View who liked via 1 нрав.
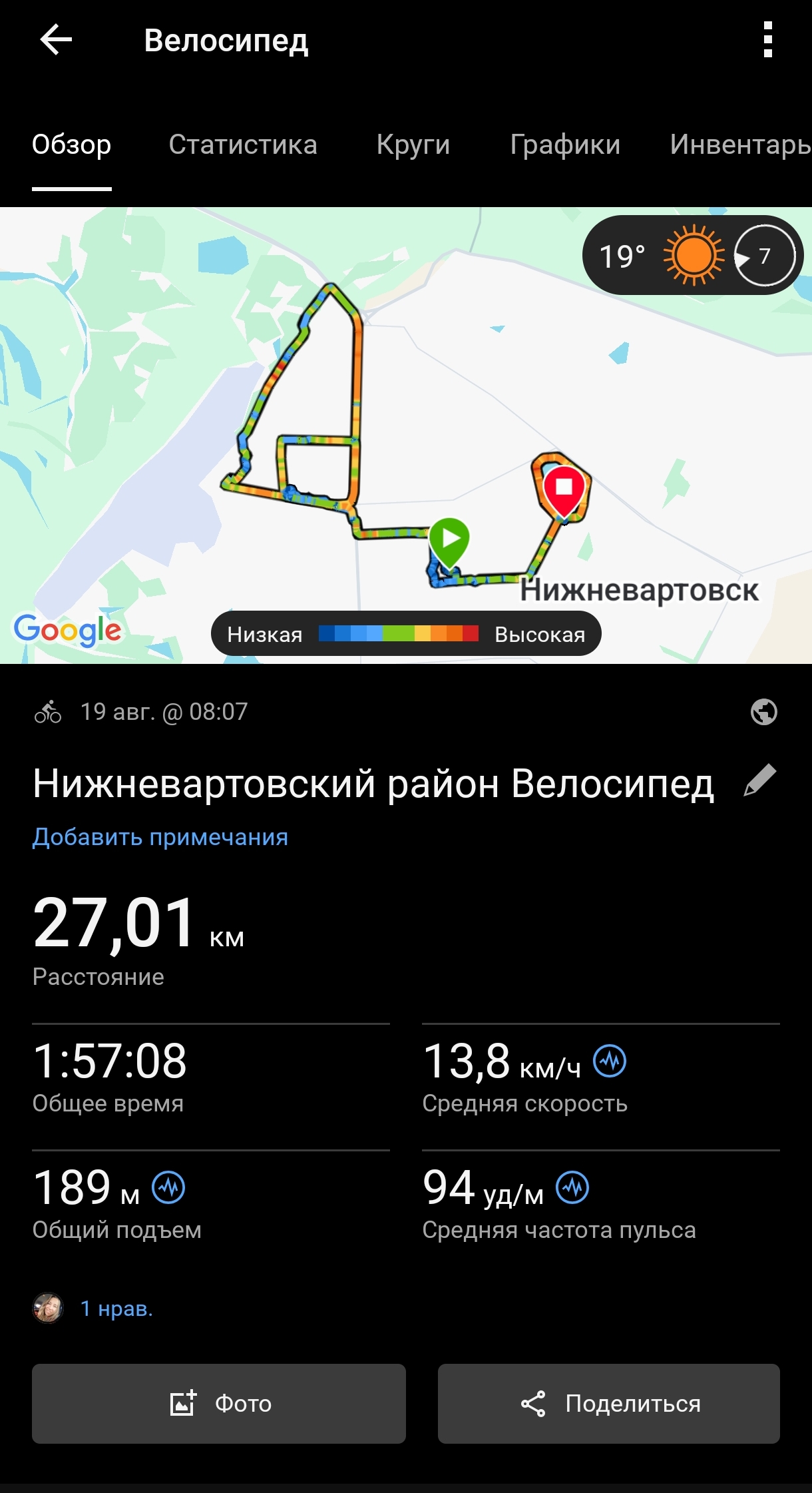Screen dimensions: 812x1493 click(116, 1309)
